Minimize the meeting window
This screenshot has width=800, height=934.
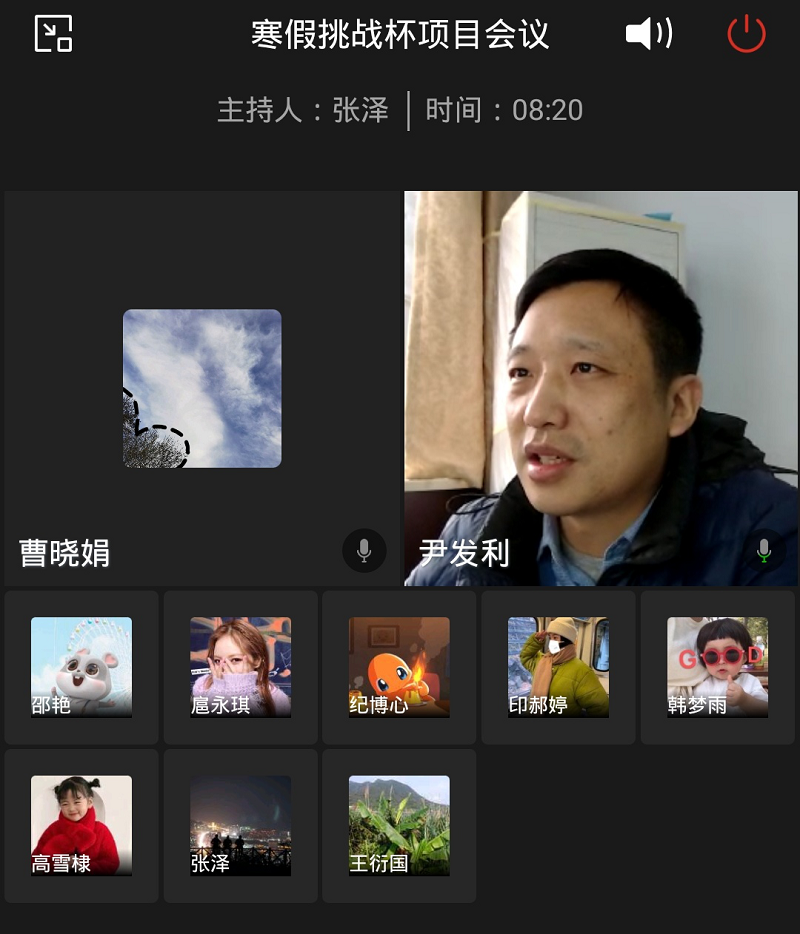[53, 34]
